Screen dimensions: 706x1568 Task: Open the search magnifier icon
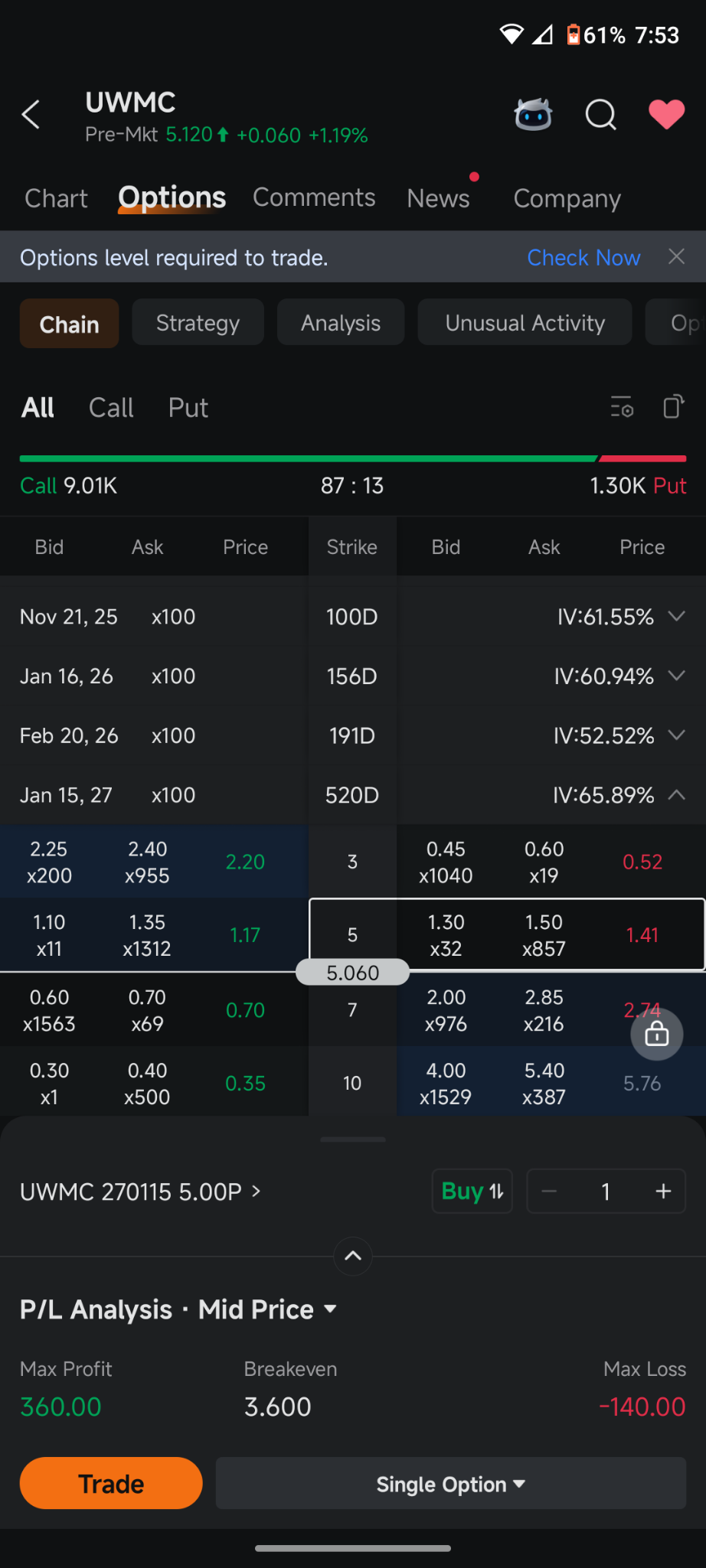[600, 116]
